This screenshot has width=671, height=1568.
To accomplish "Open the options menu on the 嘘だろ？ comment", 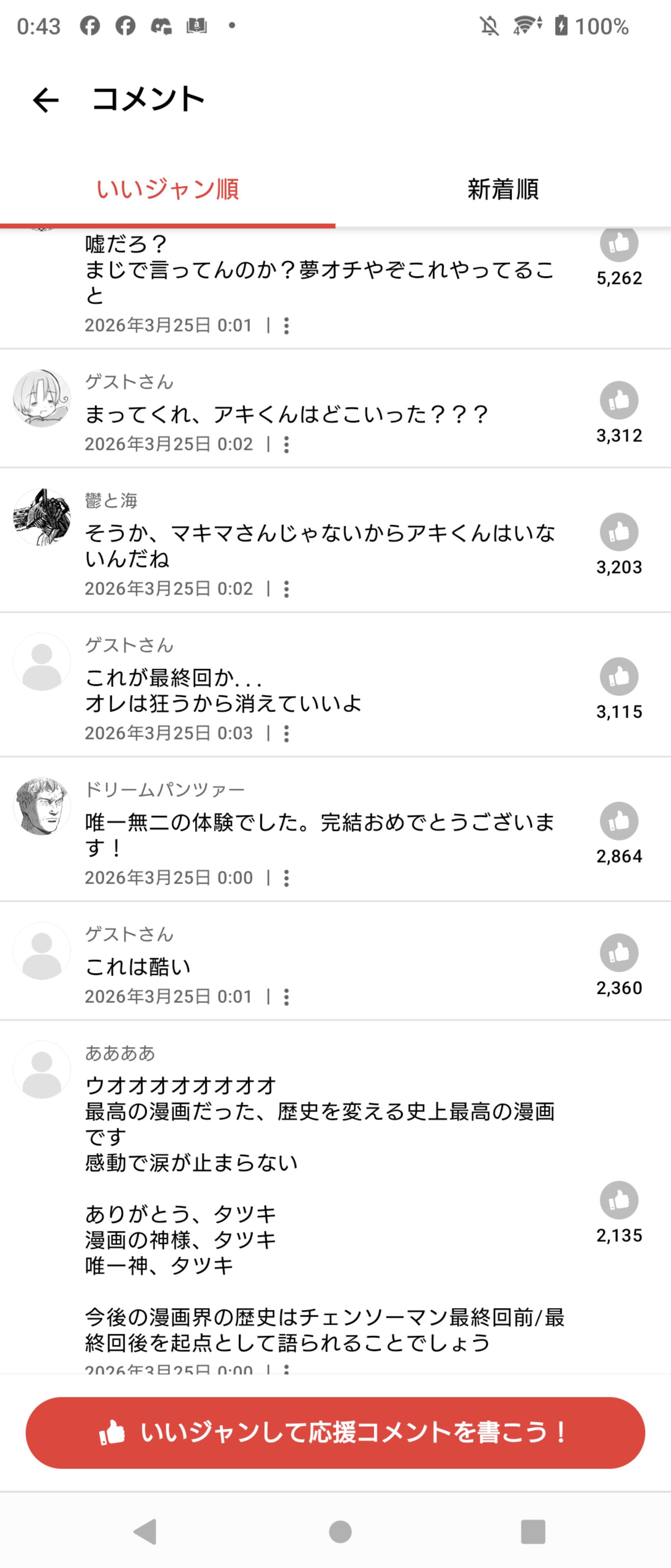I will point(287,326).
